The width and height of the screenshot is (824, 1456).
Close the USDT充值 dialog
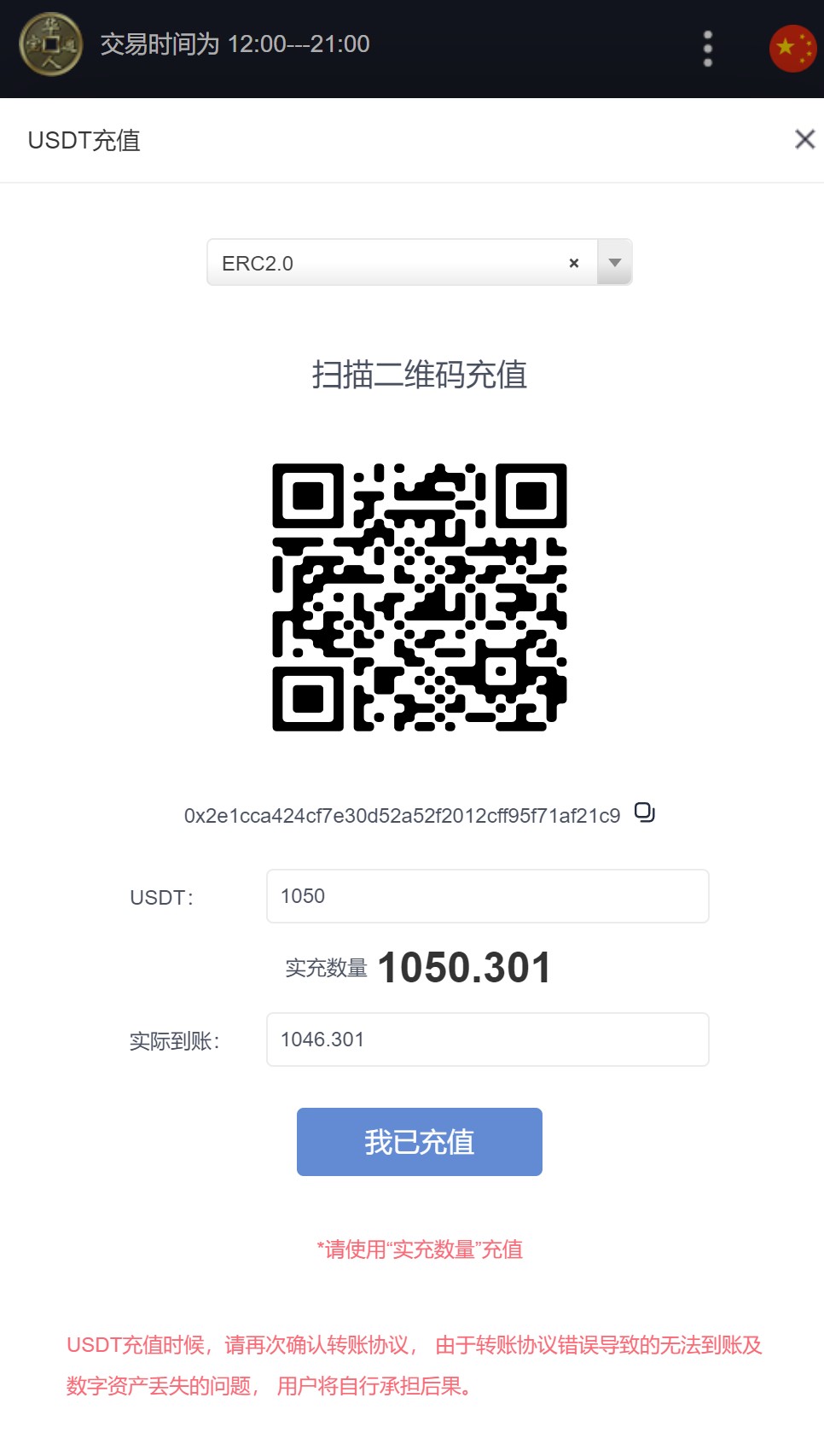(x=804, y=139)
